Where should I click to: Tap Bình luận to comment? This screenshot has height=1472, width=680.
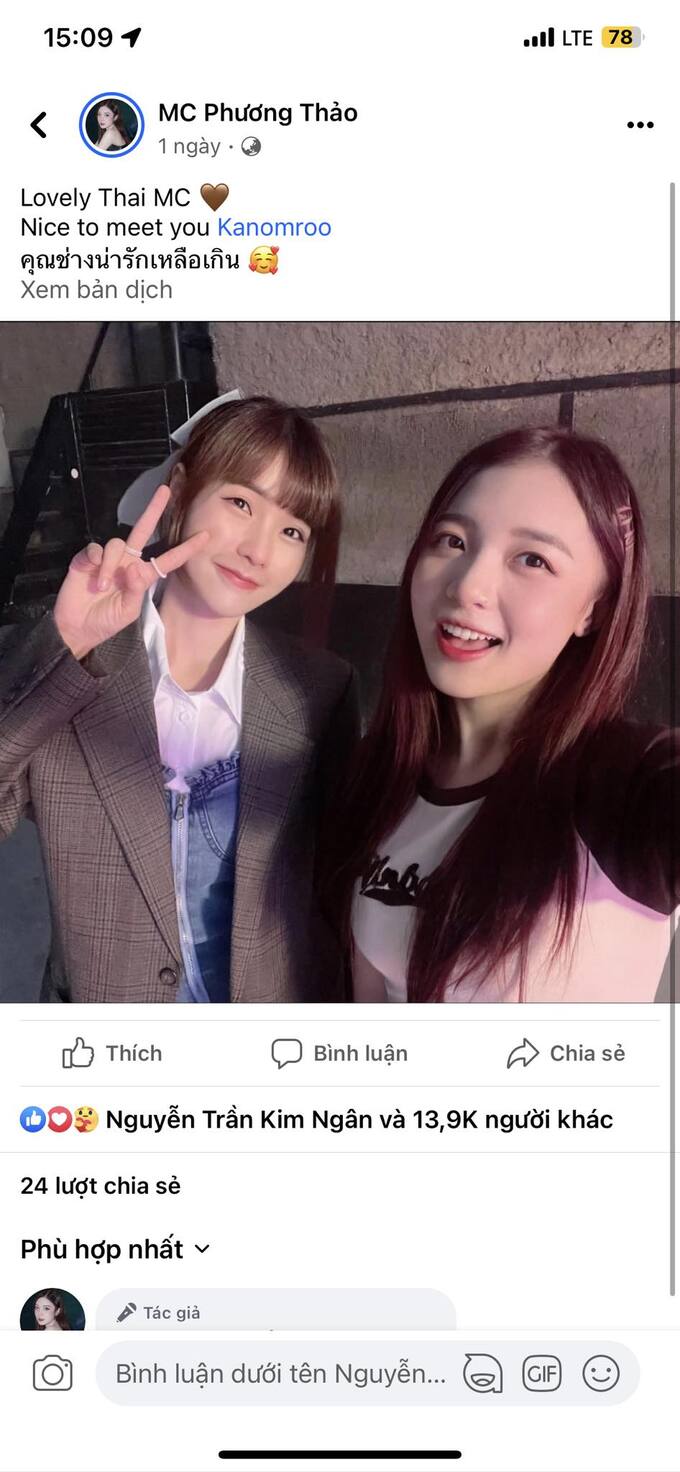(x=340, y=1053)
